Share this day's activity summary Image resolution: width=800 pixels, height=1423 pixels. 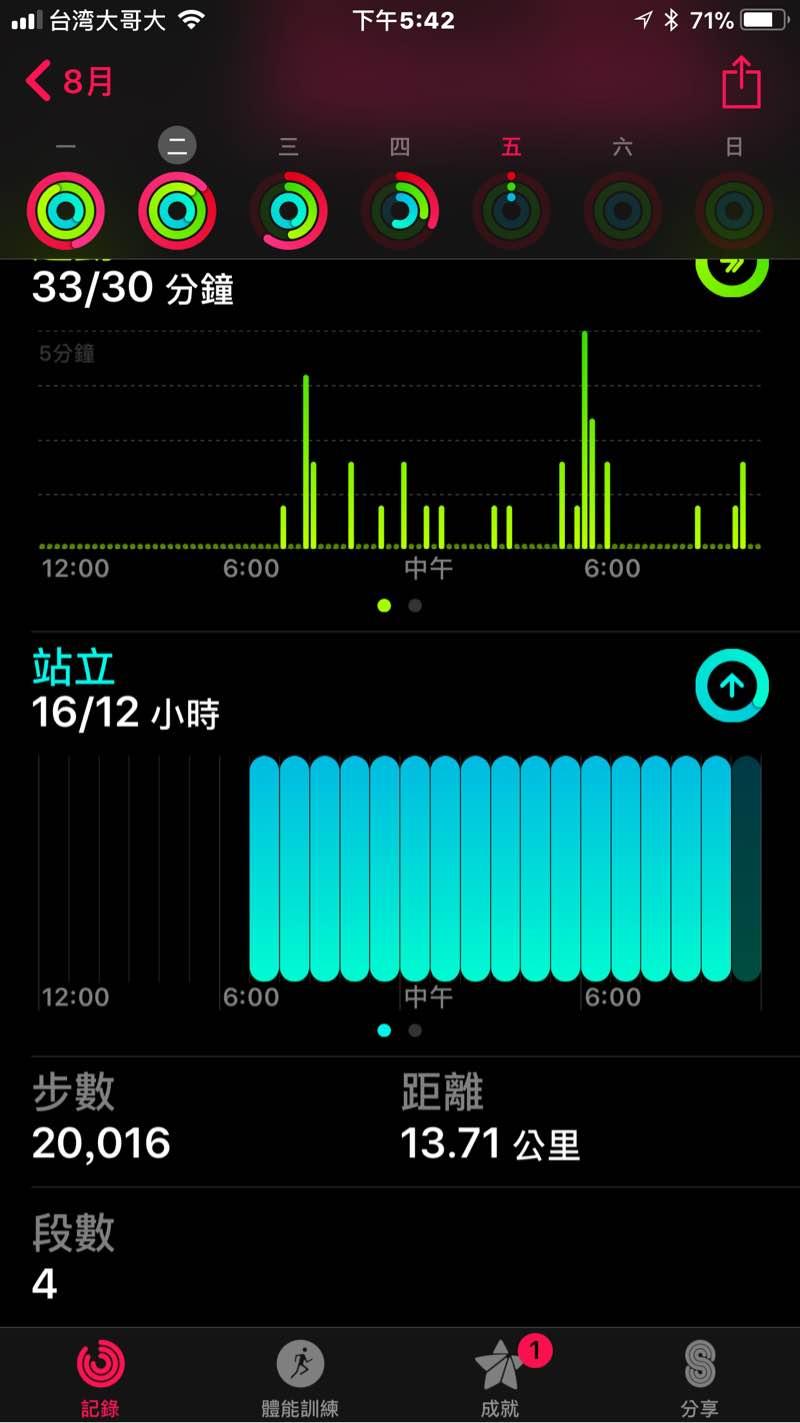(x=741, y=83)
